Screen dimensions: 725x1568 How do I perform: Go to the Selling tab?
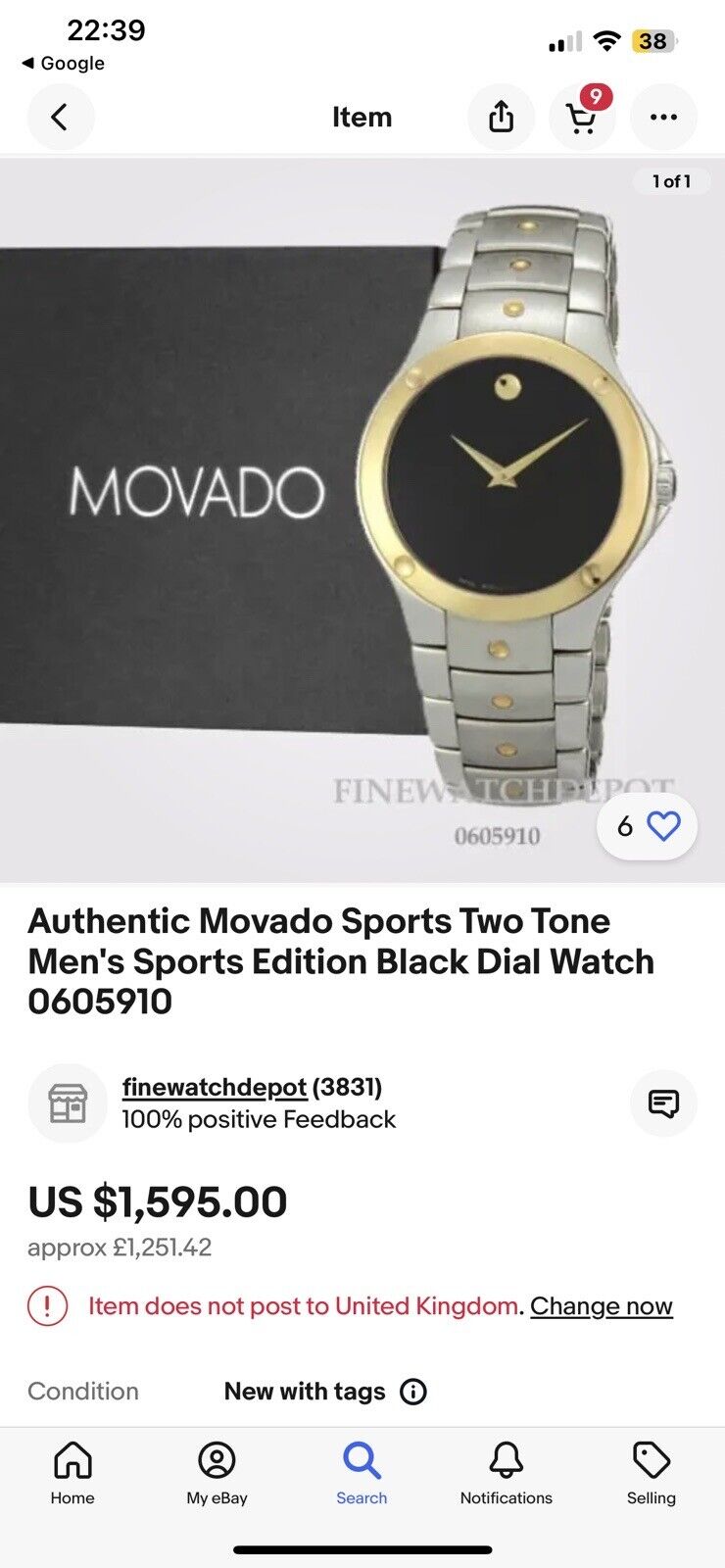click(x=651, y=1472)
